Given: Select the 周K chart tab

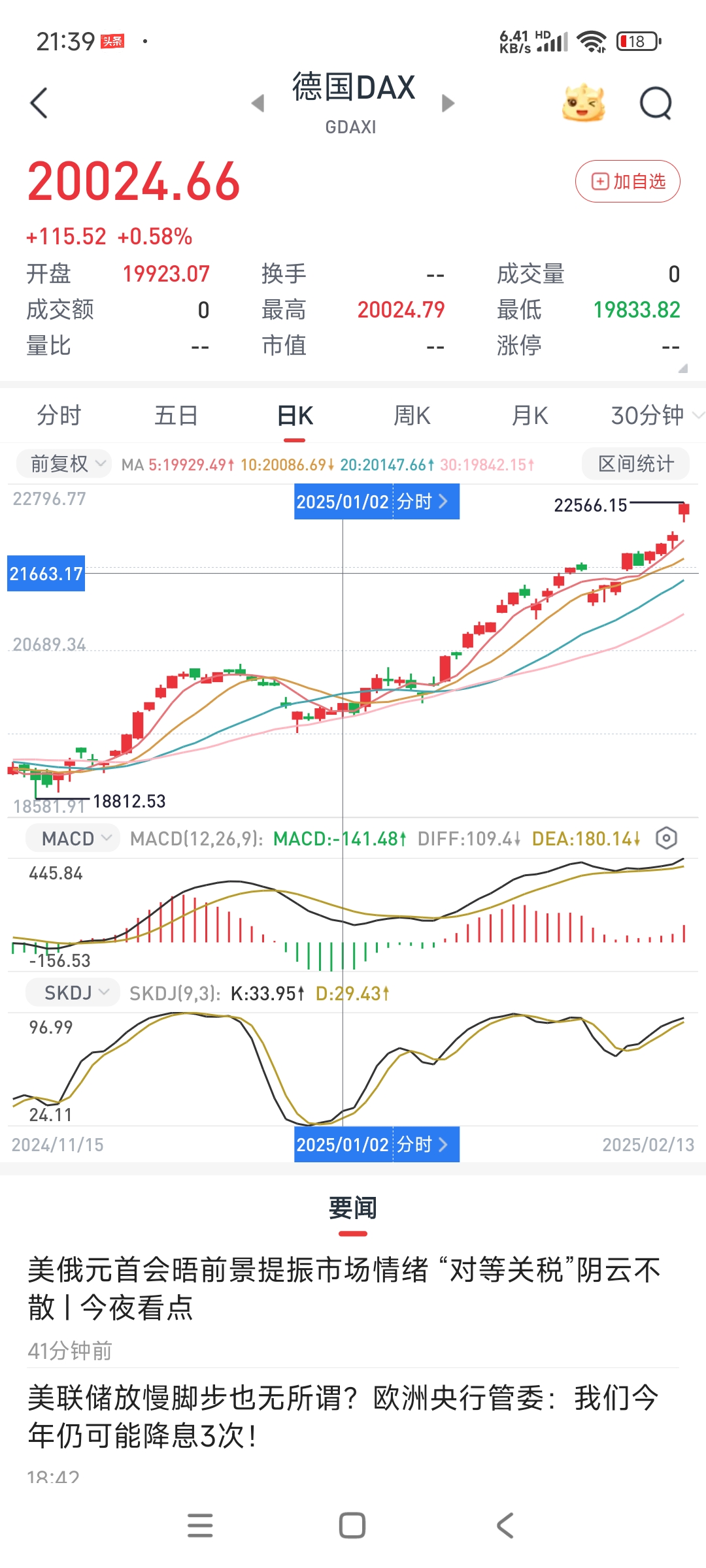Looking at the screenshot, I should (412, 416).
